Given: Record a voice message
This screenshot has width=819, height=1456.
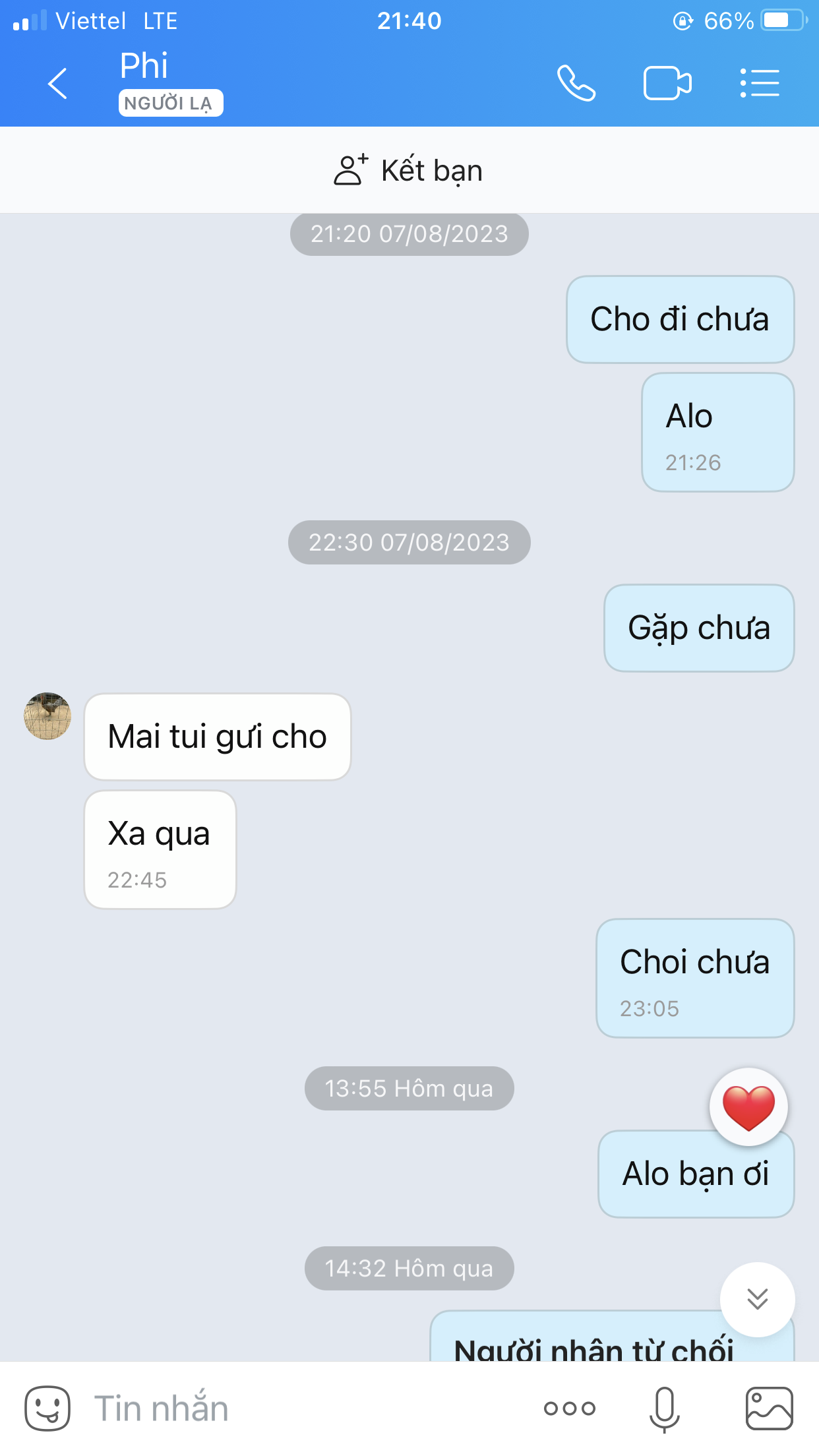Looking at the screenshot, I should [664, 1409].
